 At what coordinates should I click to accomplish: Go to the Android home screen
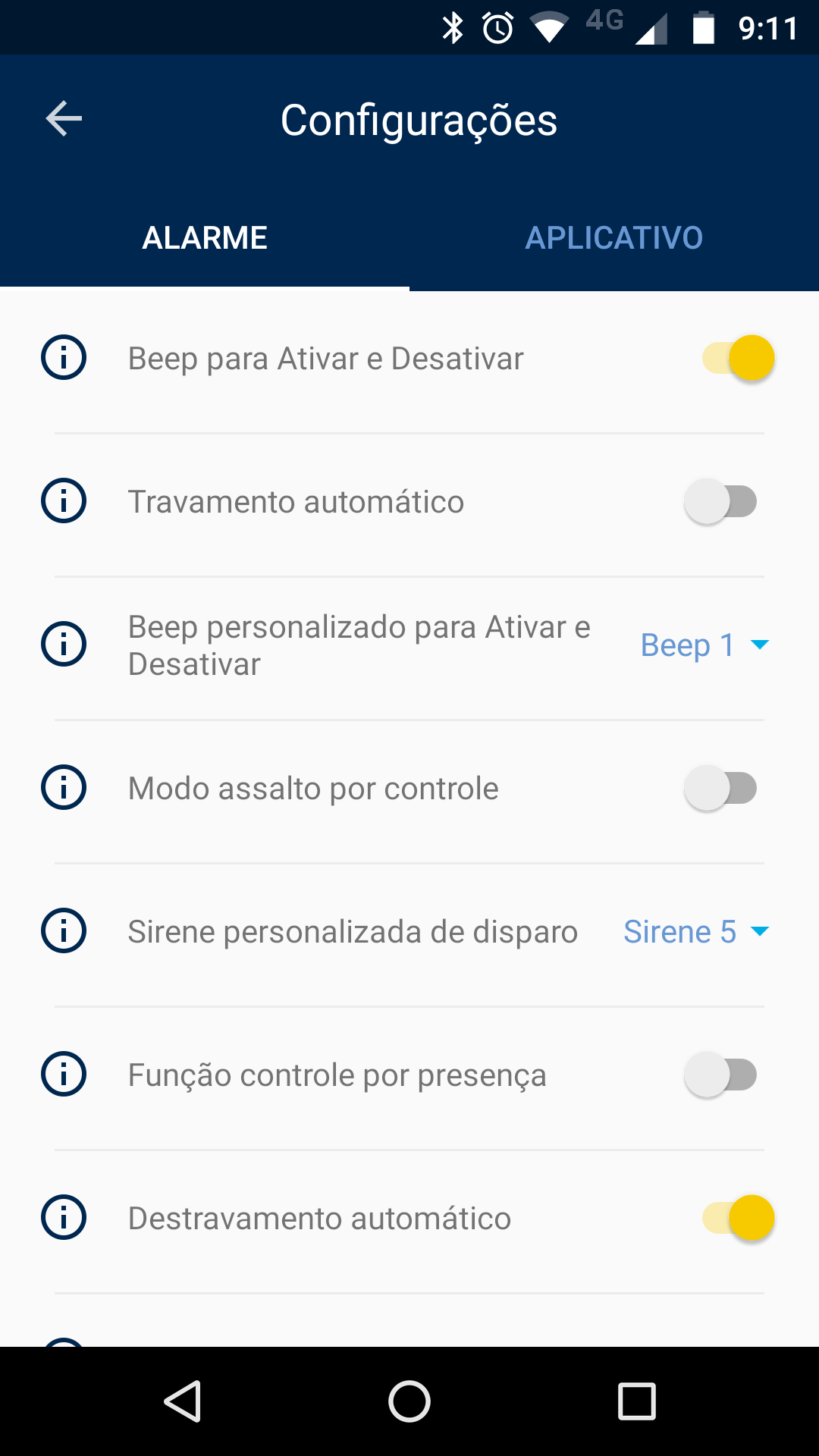409,1401
